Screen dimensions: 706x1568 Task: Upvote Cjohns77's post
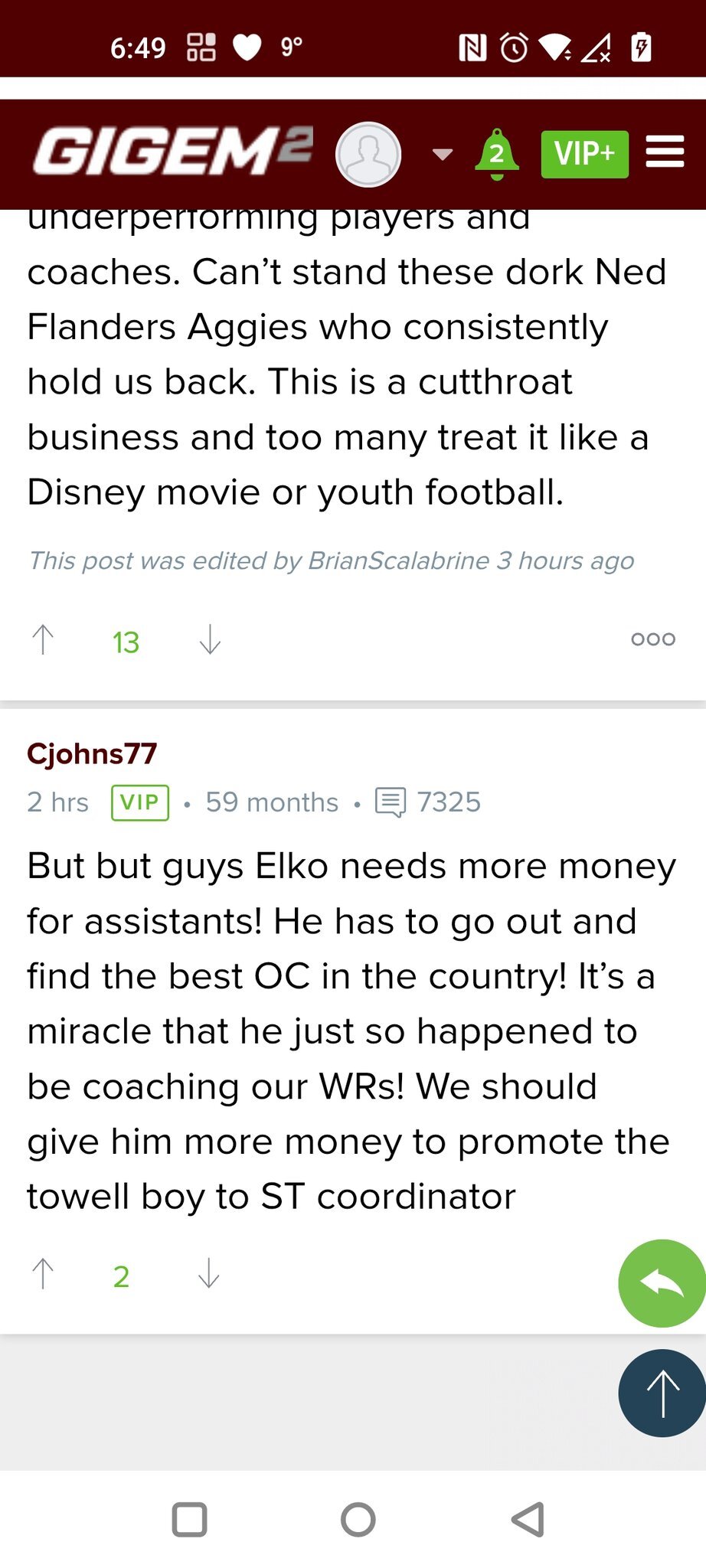click(44, 1275)
